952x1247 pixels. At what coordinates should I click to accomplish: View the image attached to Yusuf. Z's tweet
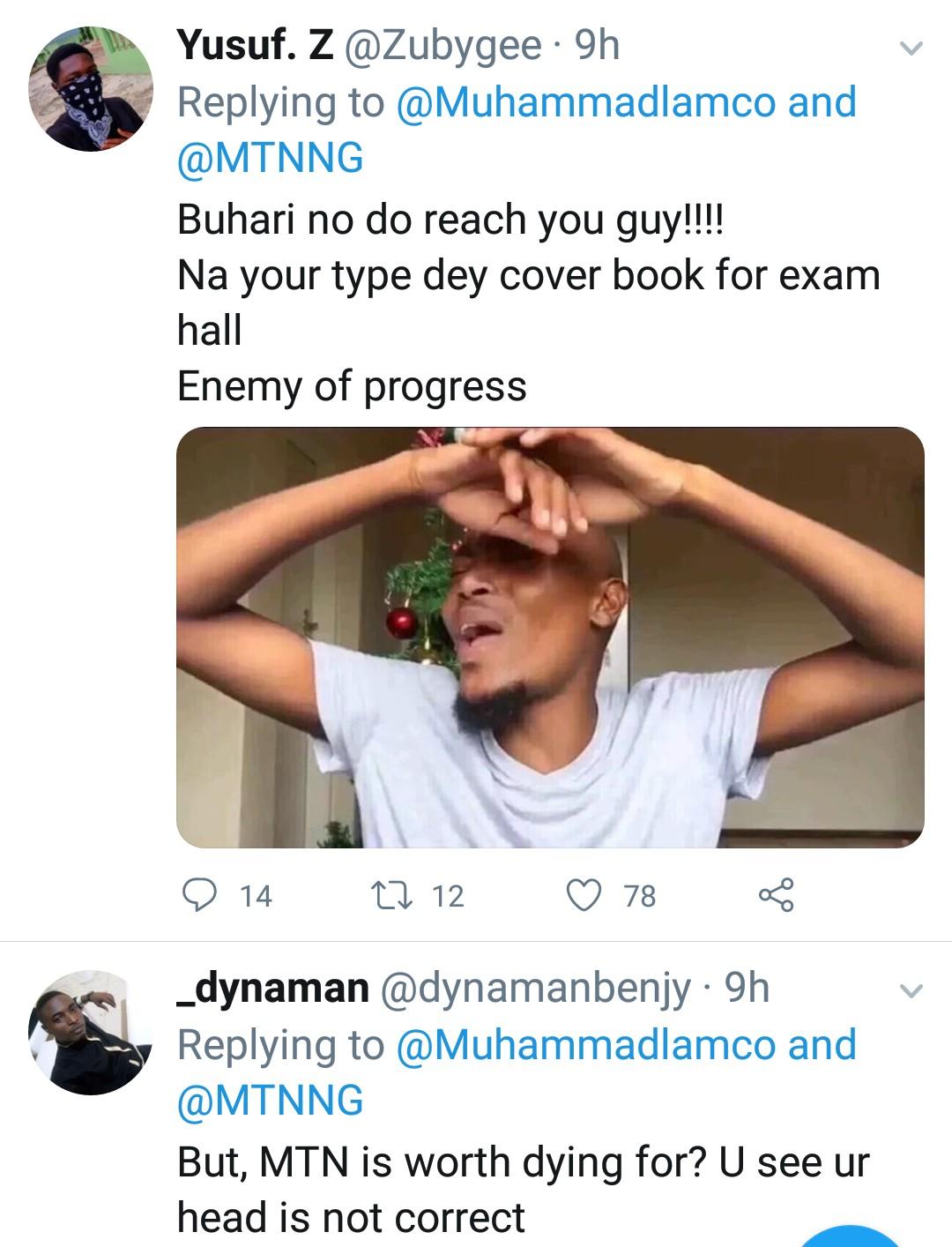click(550, 637)
